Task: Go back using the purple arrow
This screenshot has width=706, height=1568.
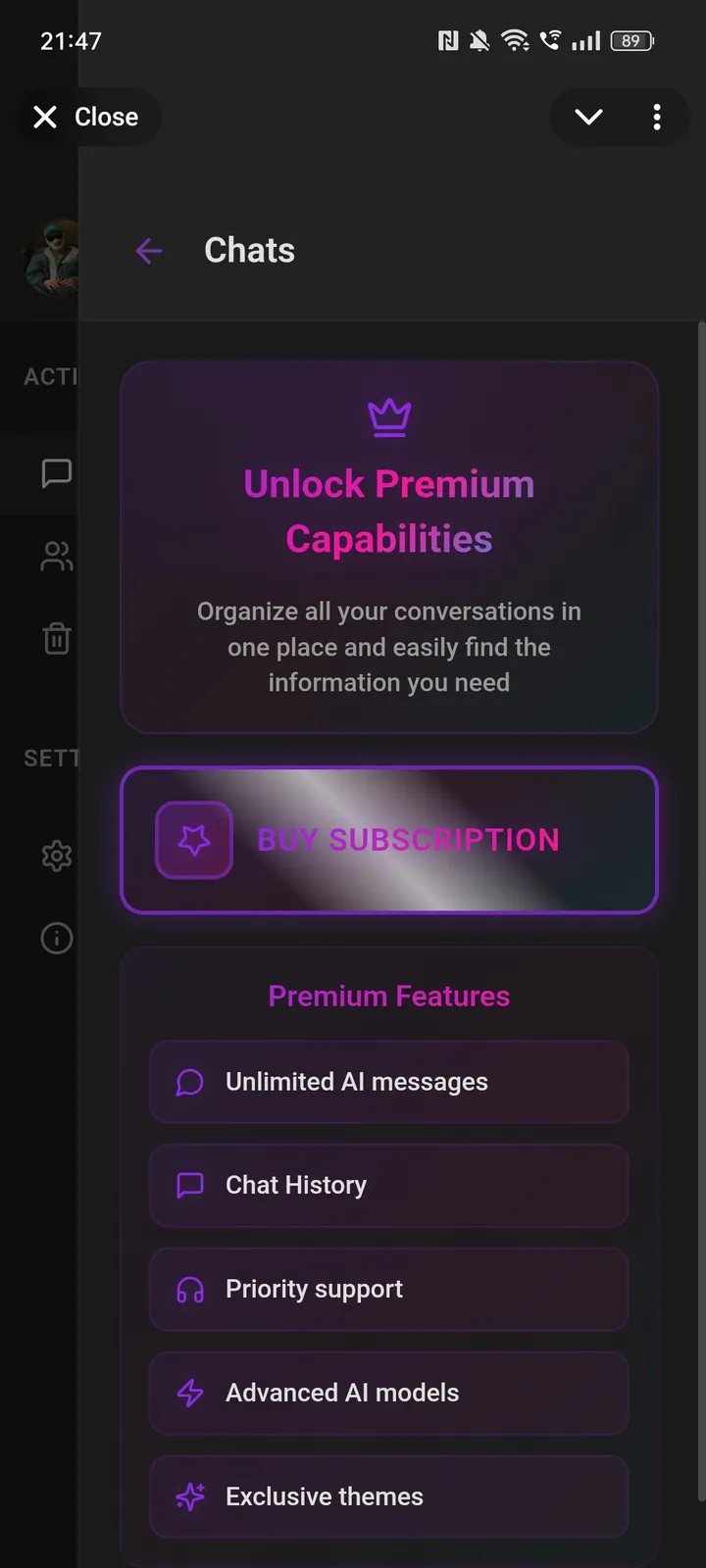Action: tap(149, 251)
